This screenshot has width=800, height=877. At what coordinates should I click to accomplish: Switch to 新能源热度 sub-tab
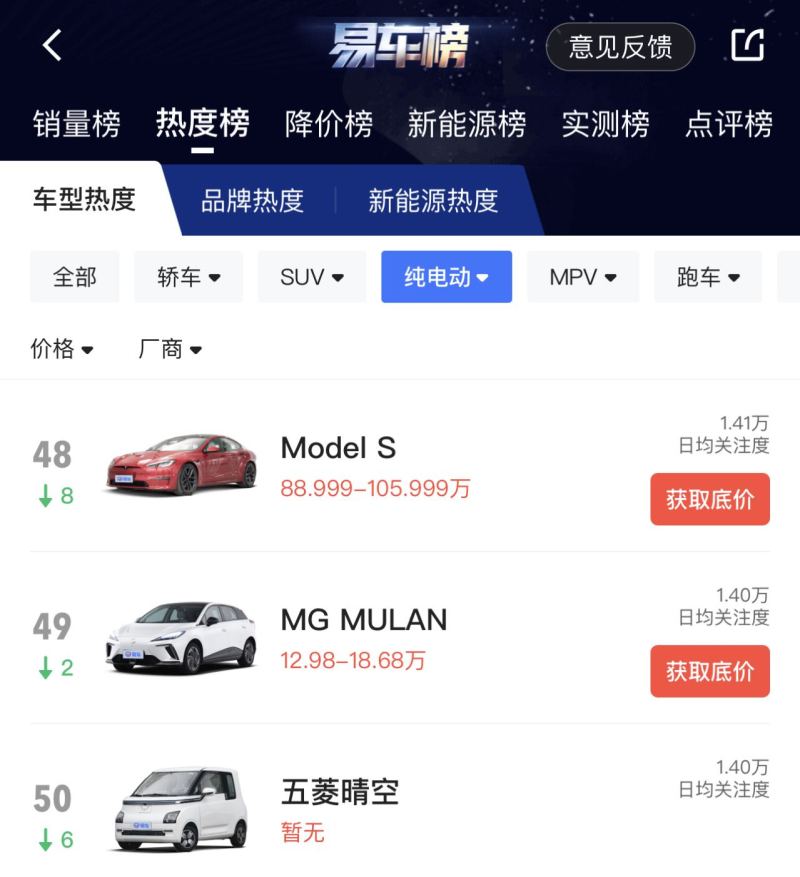[433, 200]
